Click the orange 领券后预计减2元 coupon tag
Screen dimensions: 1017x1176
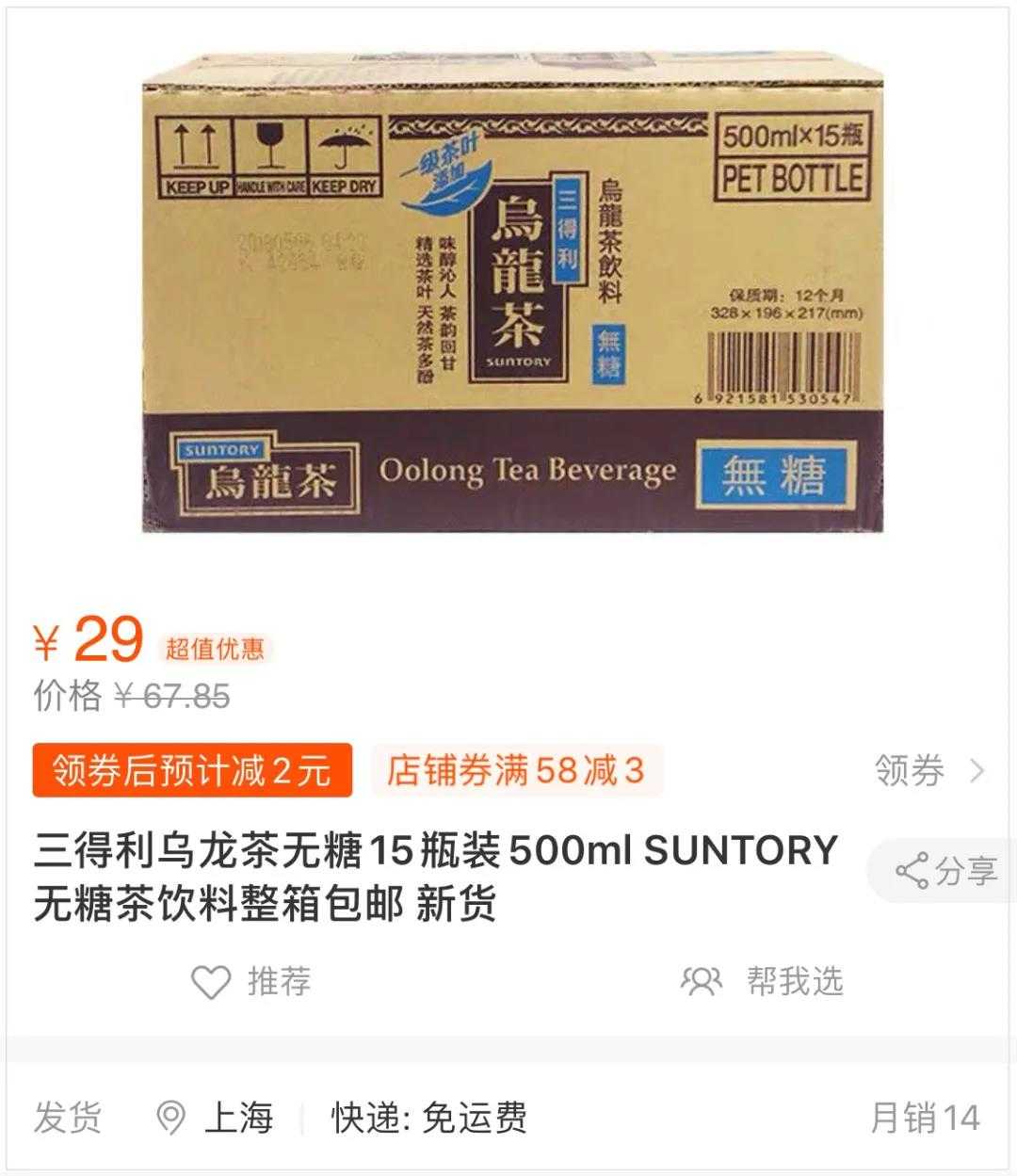(x=195, y=769)
